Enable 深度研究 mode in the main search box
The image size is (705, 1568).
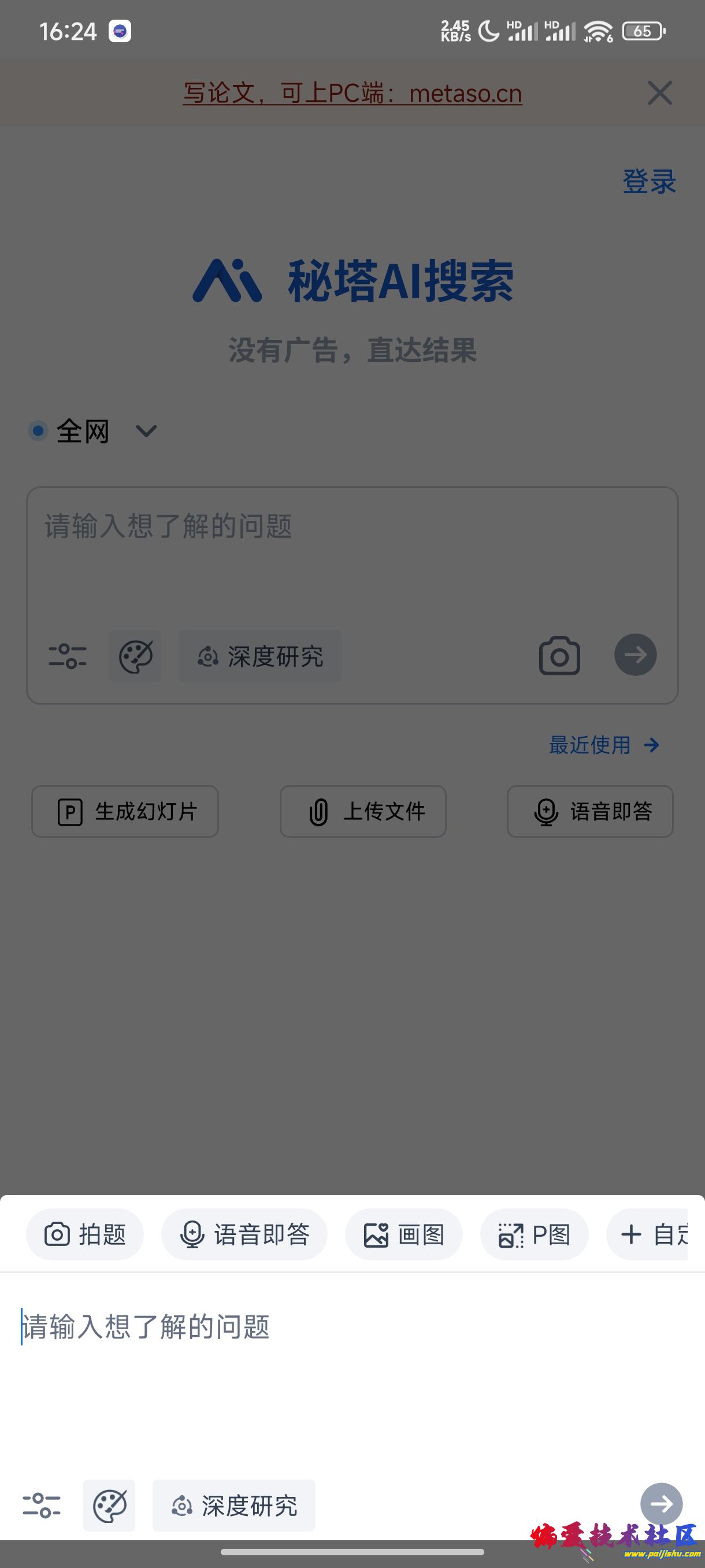(x=259, y=656)
